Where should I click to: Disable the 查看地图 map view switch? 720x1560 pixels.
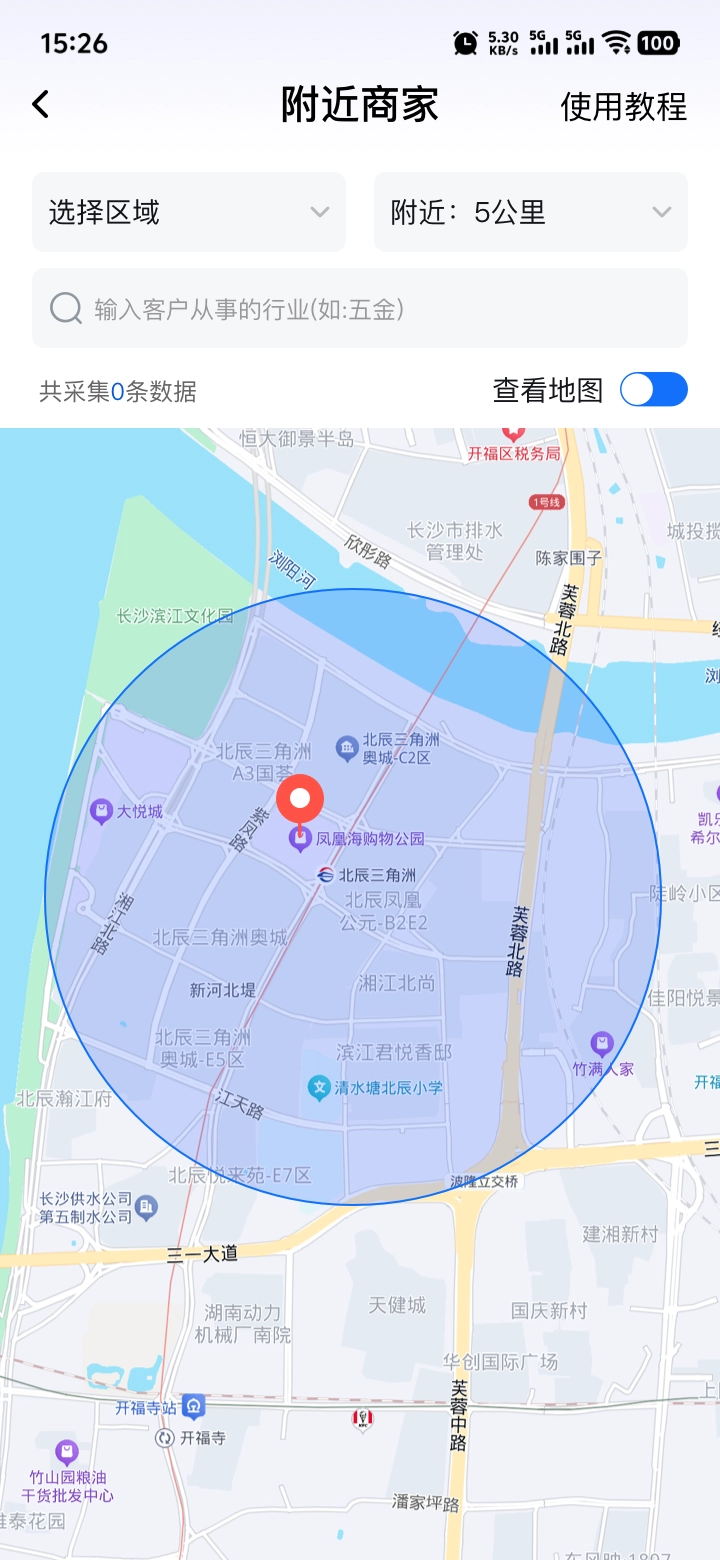pos(653,389)
